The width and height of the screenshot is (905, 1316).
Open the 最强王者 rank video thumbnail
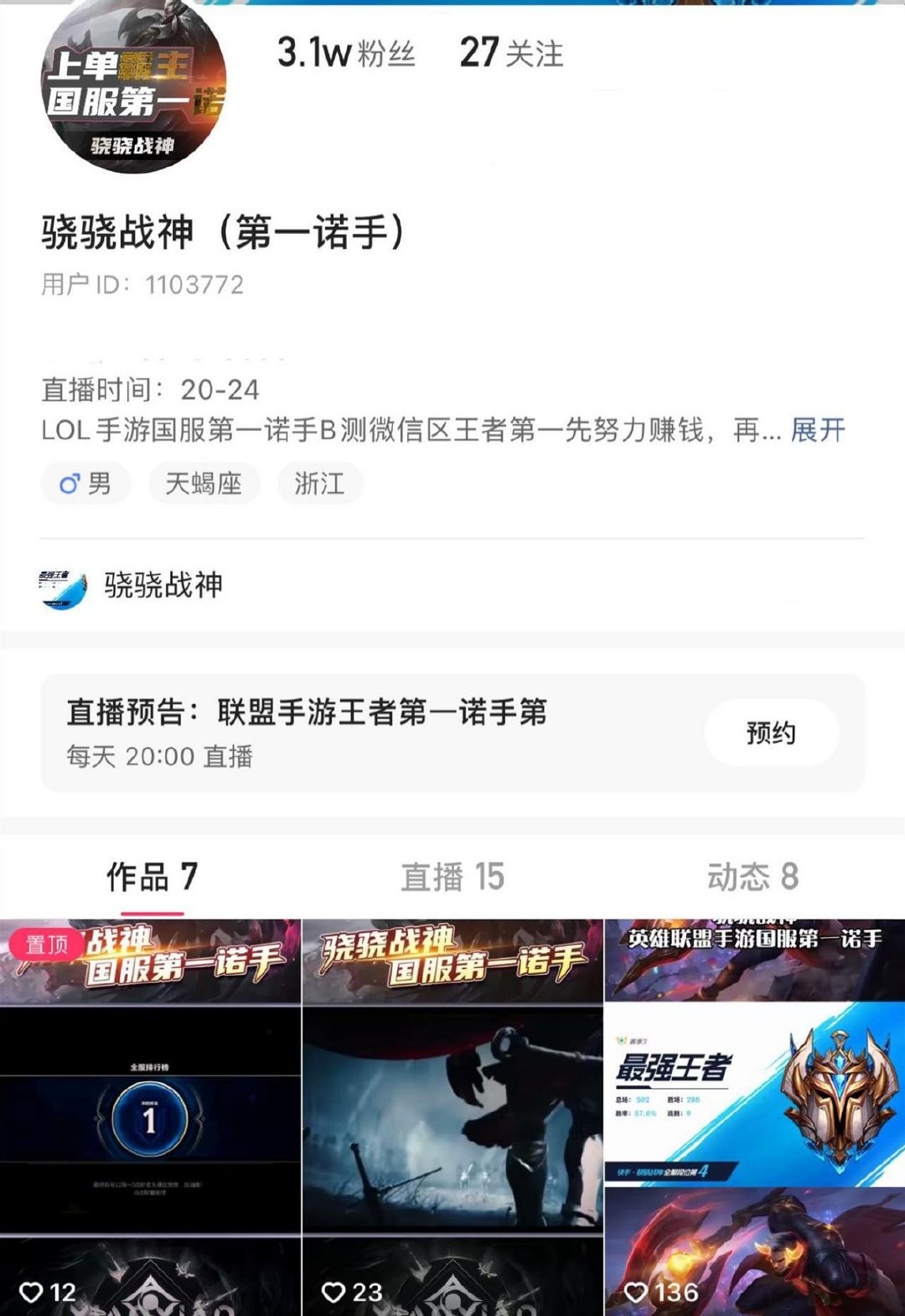pos(754,1090)
